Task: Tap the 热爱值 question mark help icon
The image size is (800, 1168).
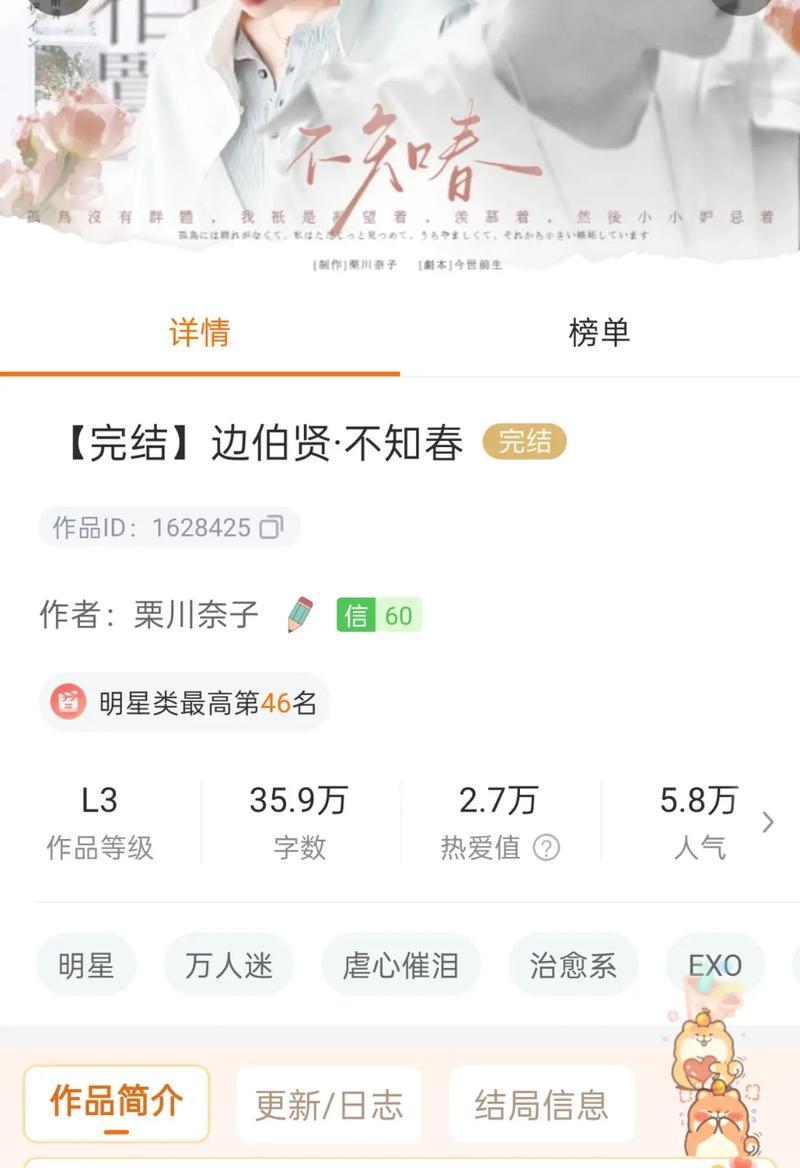Action: tap(546, 849)
